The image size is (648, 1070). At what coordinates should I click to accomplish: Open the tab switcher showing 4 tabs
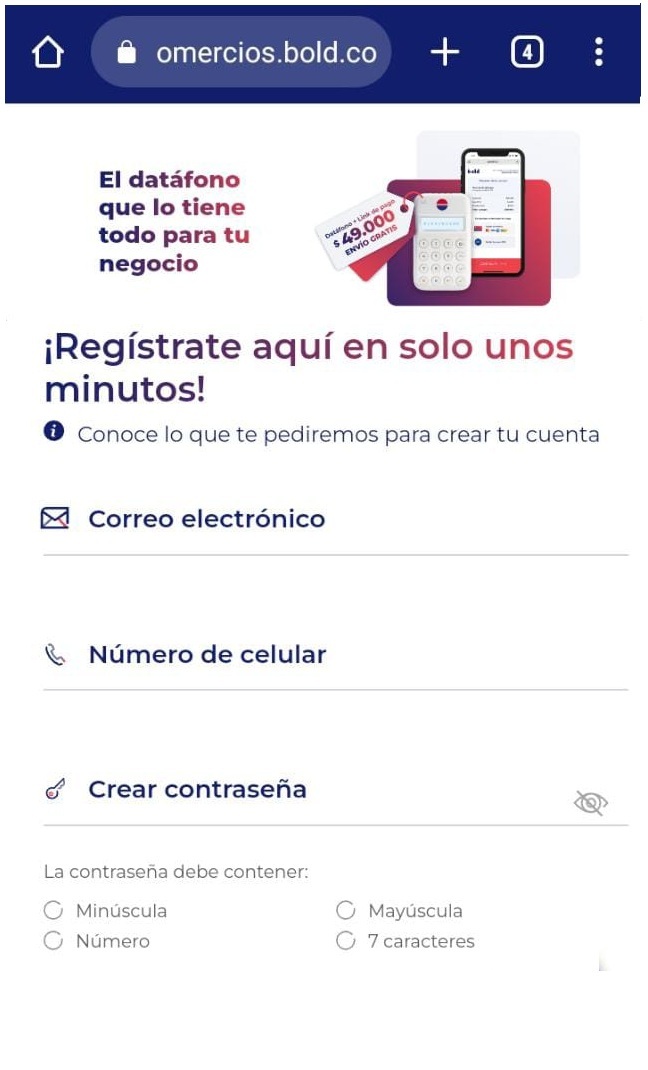coord(527,52)
